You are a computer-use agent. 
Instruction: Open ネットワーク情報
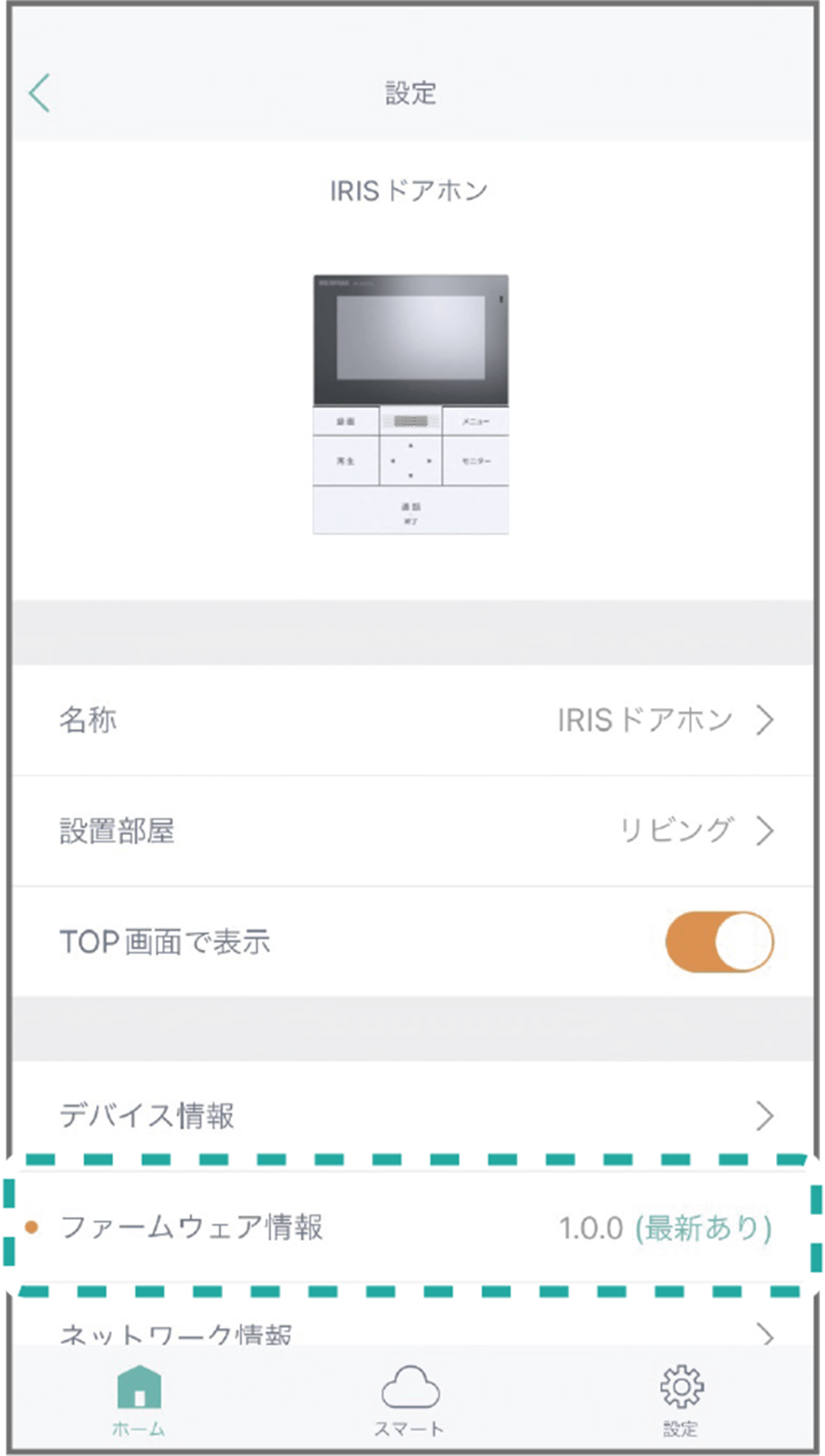point(412,1333)
